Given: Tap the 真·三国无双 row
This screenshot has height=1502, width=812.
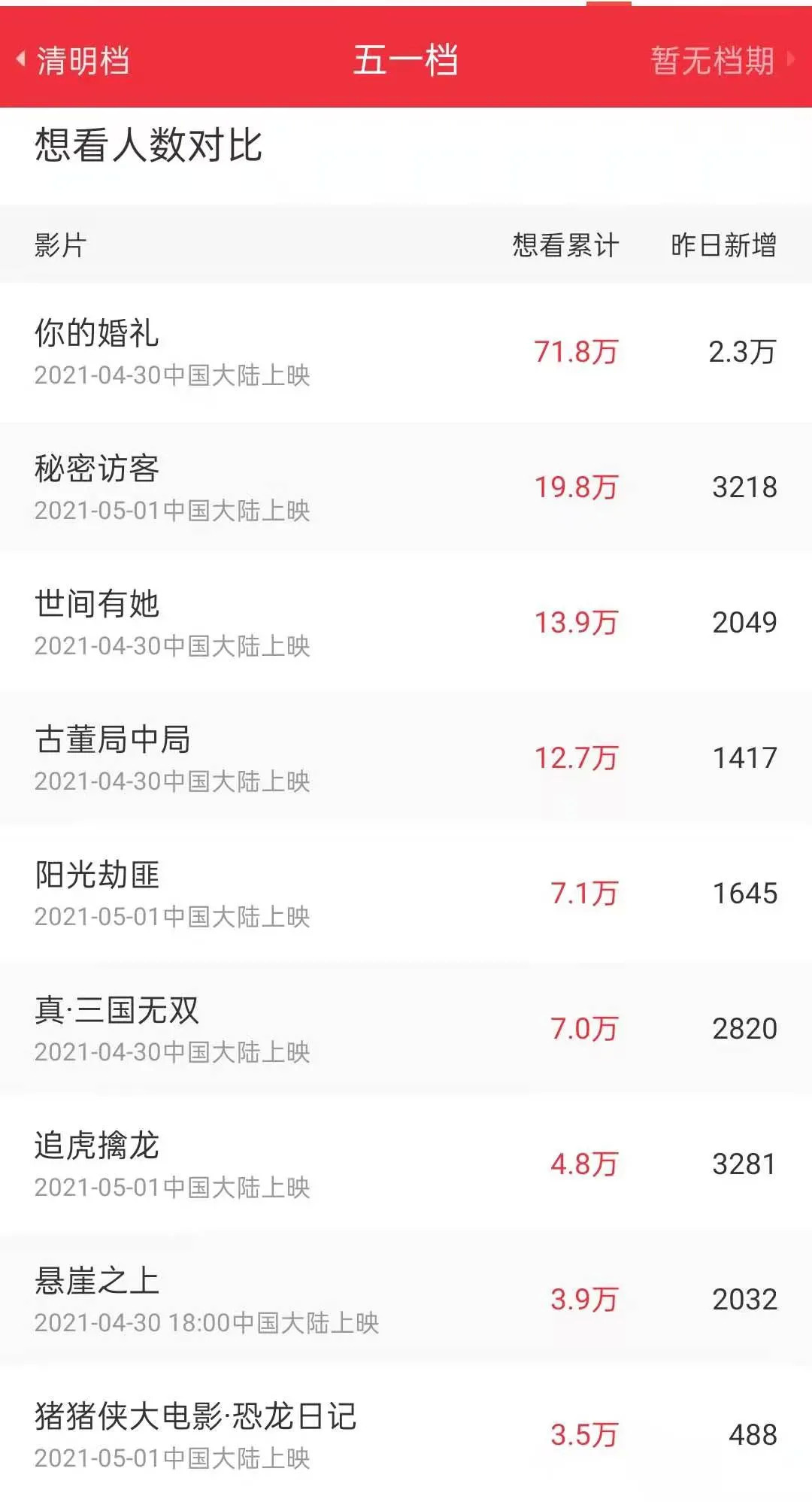Looking at the screenshot, I should (x=117, y=1010).
